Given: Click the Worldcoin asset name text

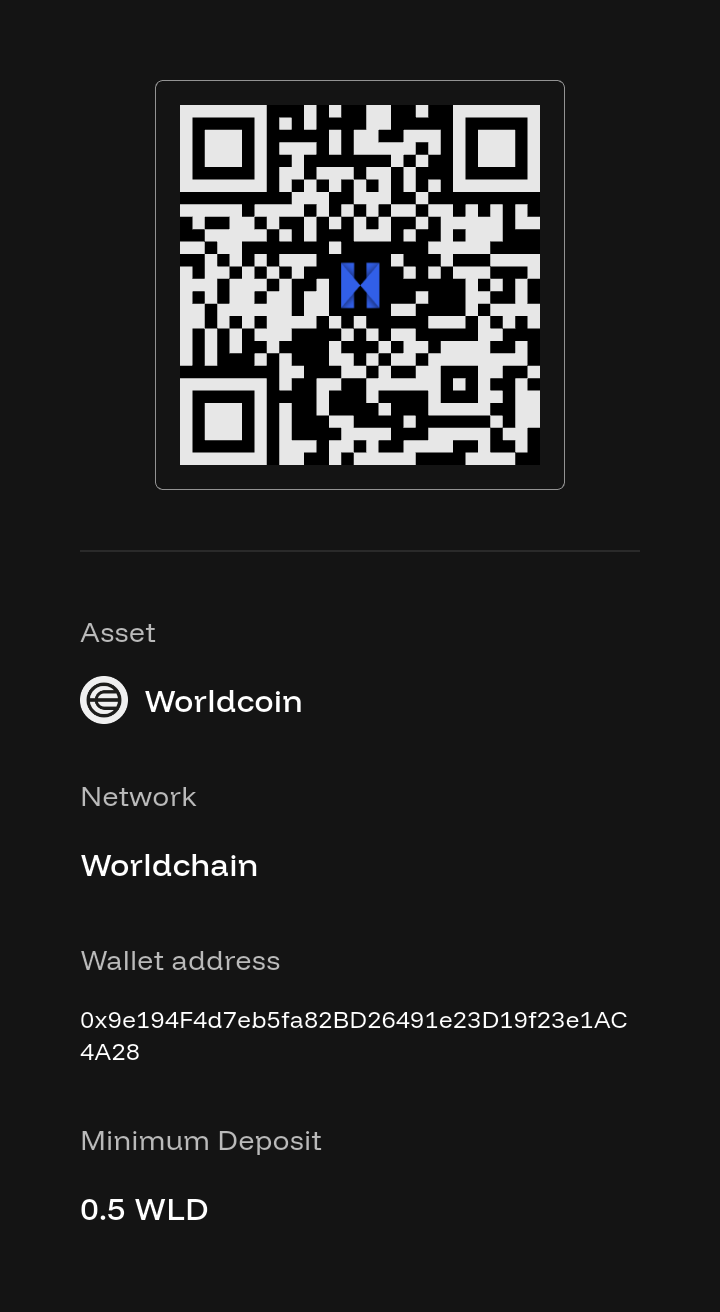Looking at the screenshot, I should (223, 701).
